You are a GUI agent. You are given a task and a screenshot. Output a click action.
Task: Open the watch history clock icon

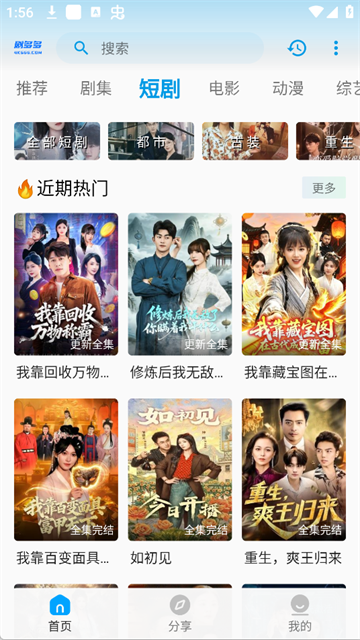pyautogui.click(x=297, y=48)
